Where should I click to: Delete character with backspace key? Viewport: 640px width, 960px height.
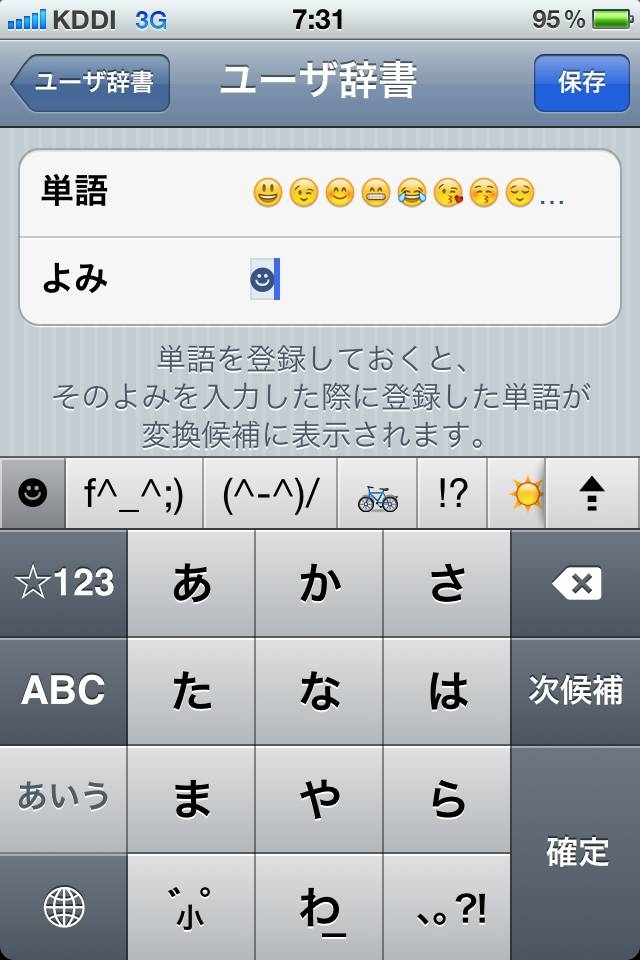click(576, 584)
